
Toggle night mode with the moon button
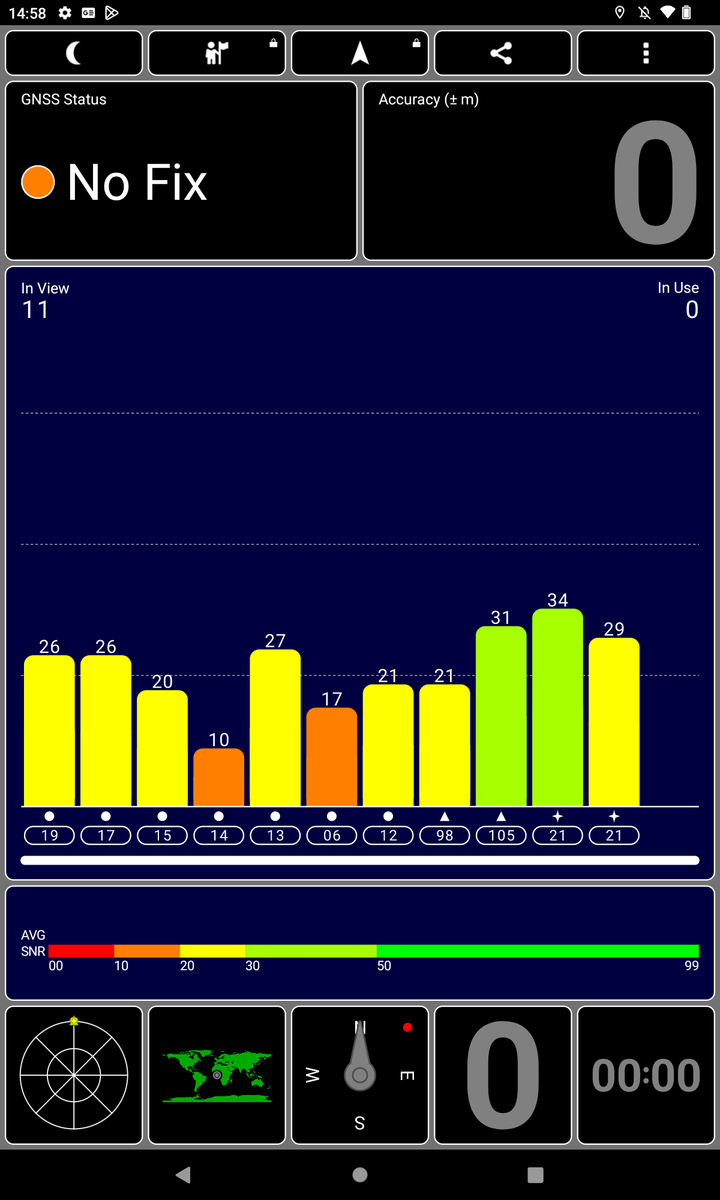(x=74, y=53)
